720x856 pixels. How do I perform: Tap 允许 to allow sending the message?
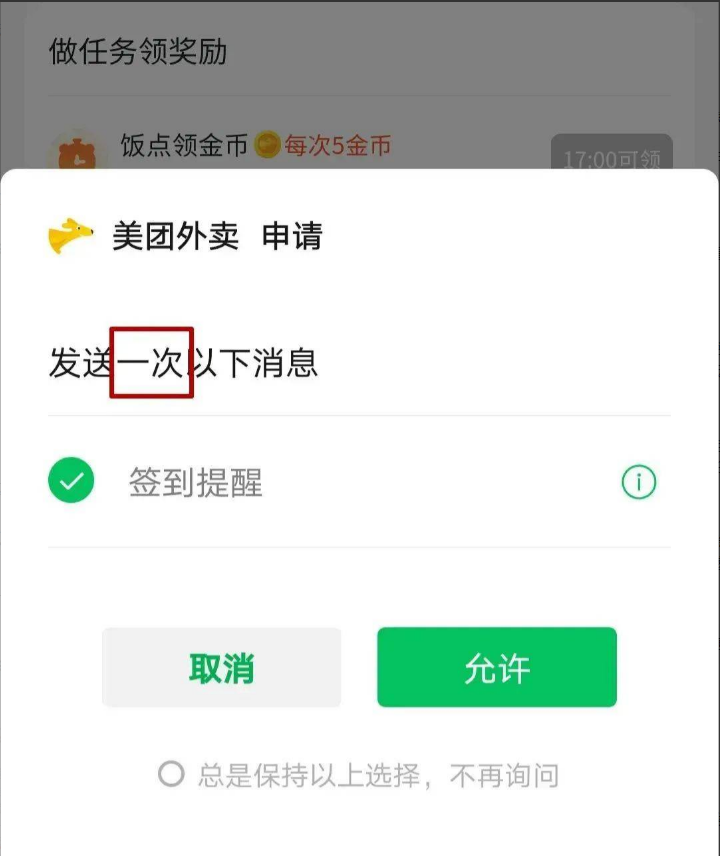pyautogui.click(x=496, y=668)
